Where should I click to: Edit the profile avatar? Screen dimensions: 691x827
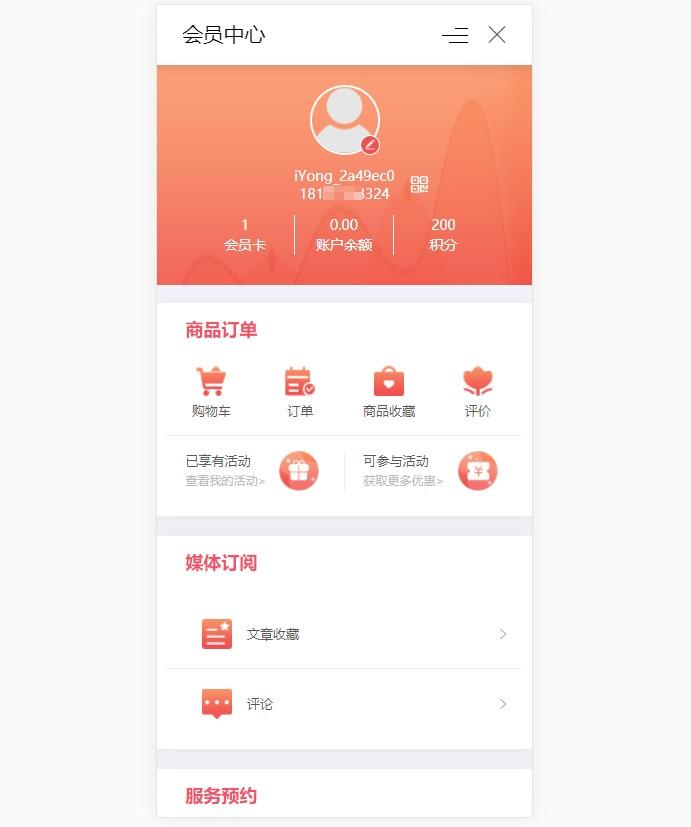370,145
